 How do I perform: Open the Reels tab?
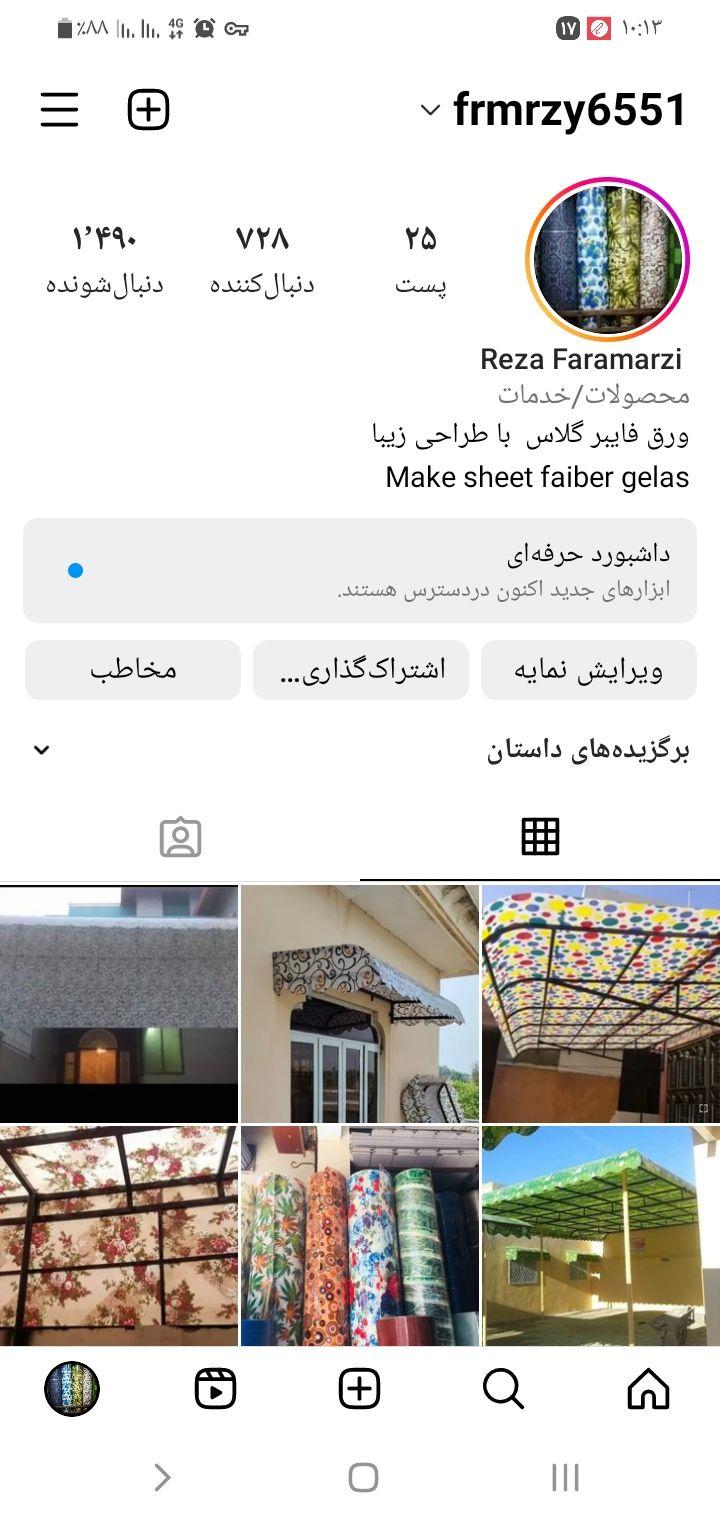[215, 1389]
